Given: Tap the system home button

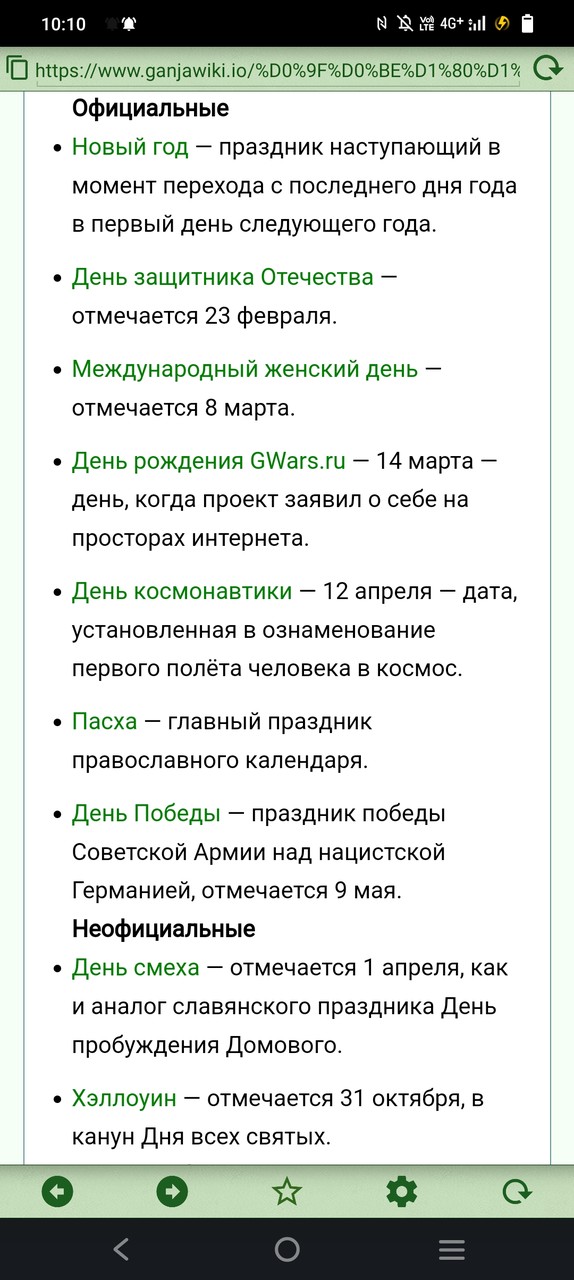Looking at the screenshot, I should coord(287,1249).
